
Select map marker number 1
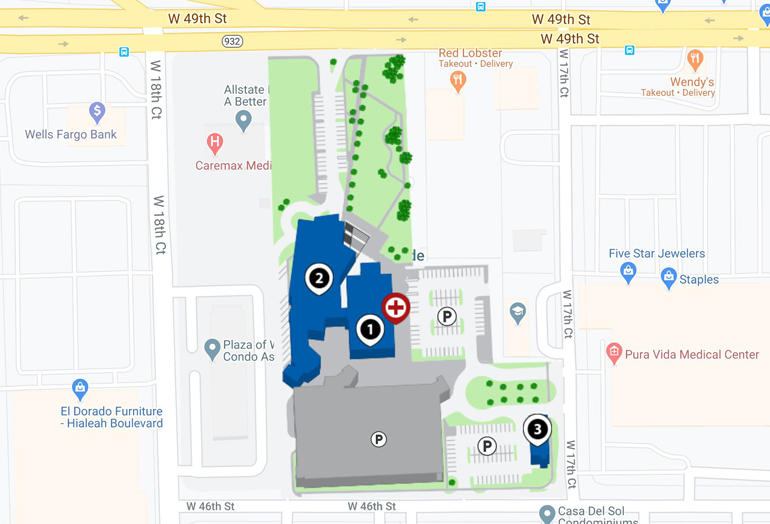(x=370, y=328)
